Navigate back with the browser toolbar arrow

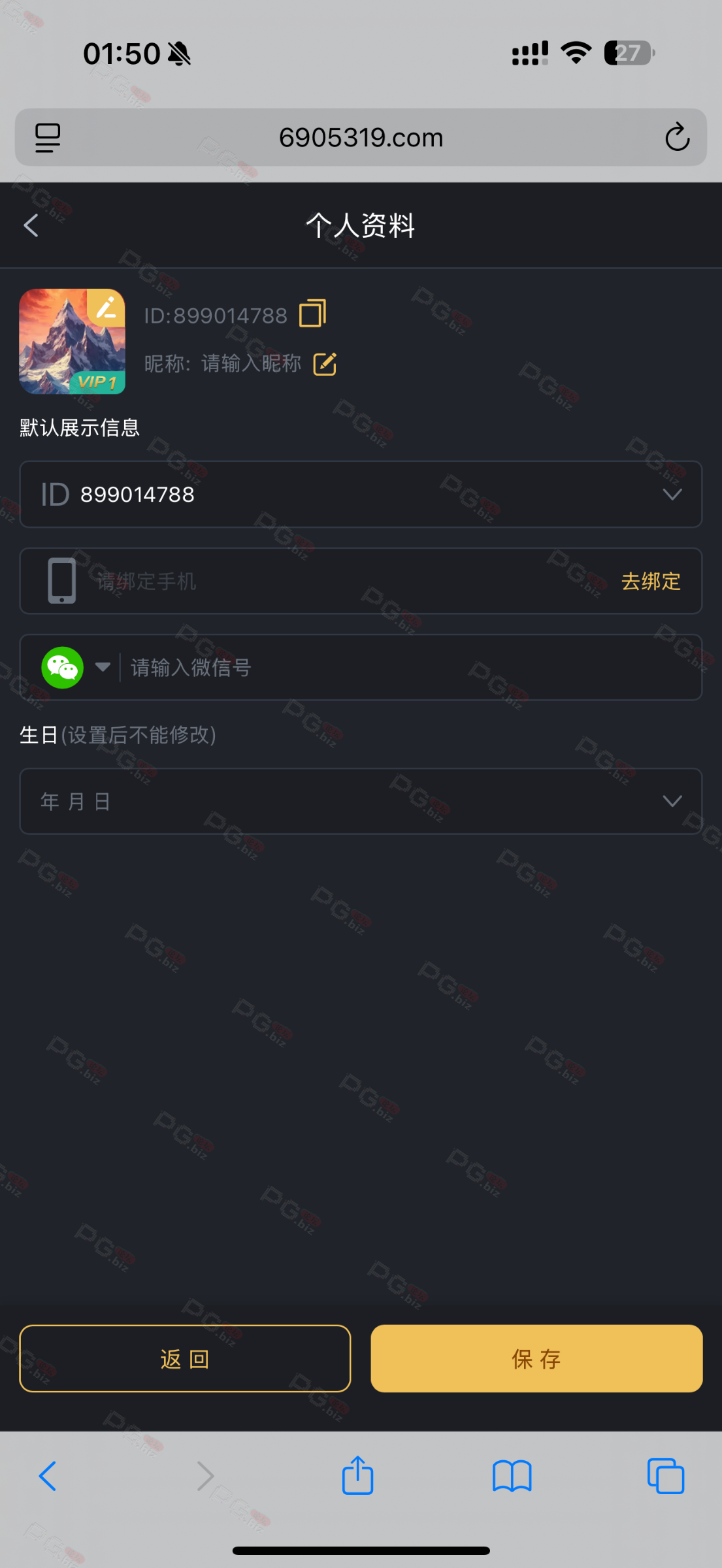48,1476
